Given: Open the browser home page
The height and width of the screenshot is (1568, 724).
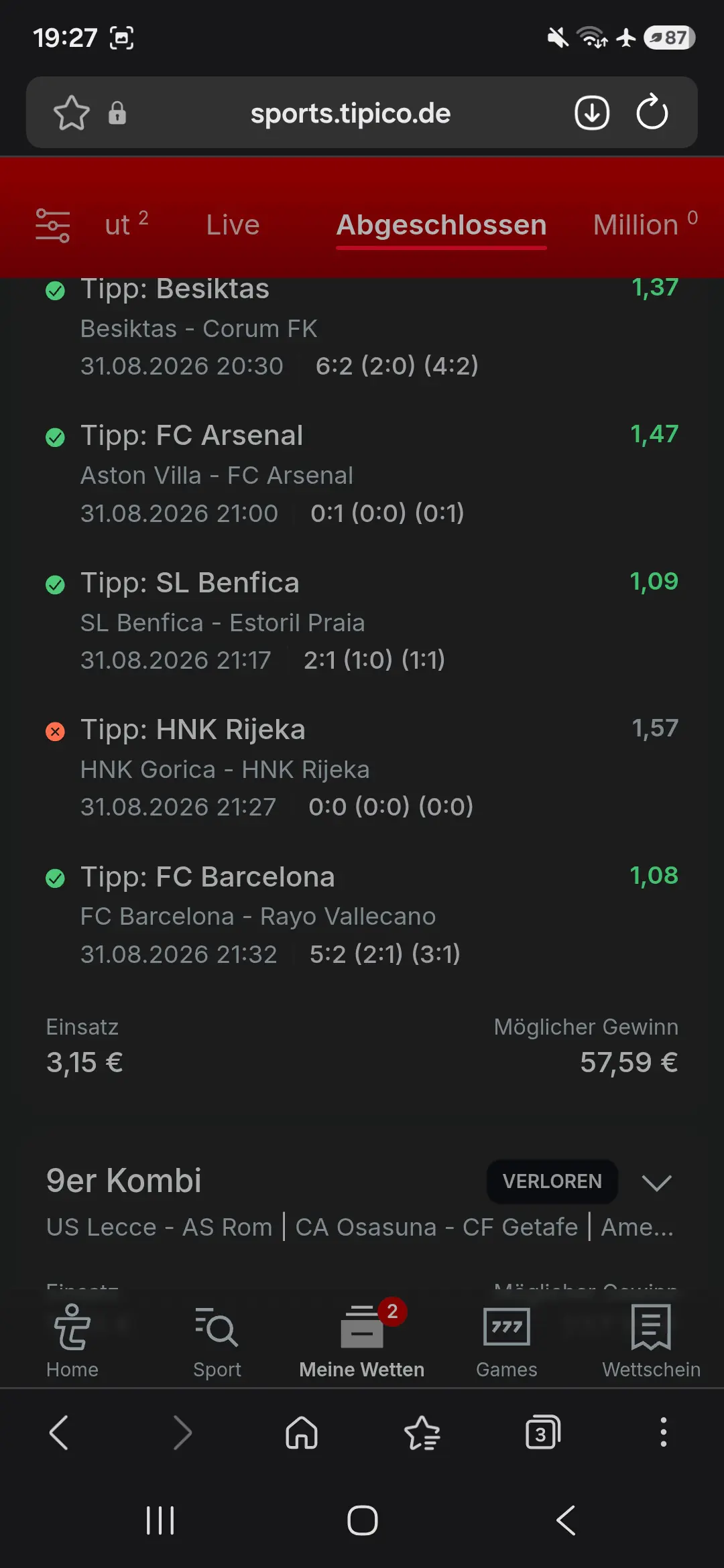Looking at the screenshot, I should tap(302, 1433).
